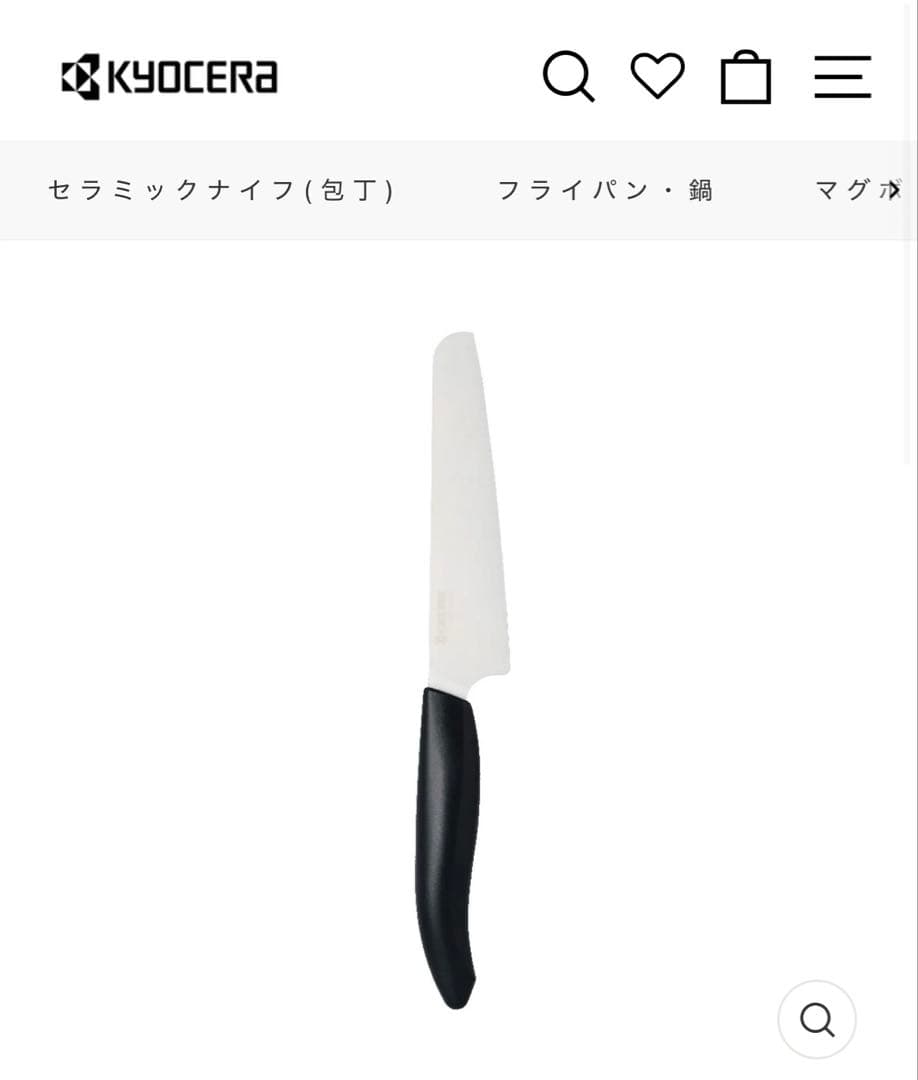This screenshot has height=1080, width=918.
Task: Go to Kyocera home via logo
Action: click(170, 77)
